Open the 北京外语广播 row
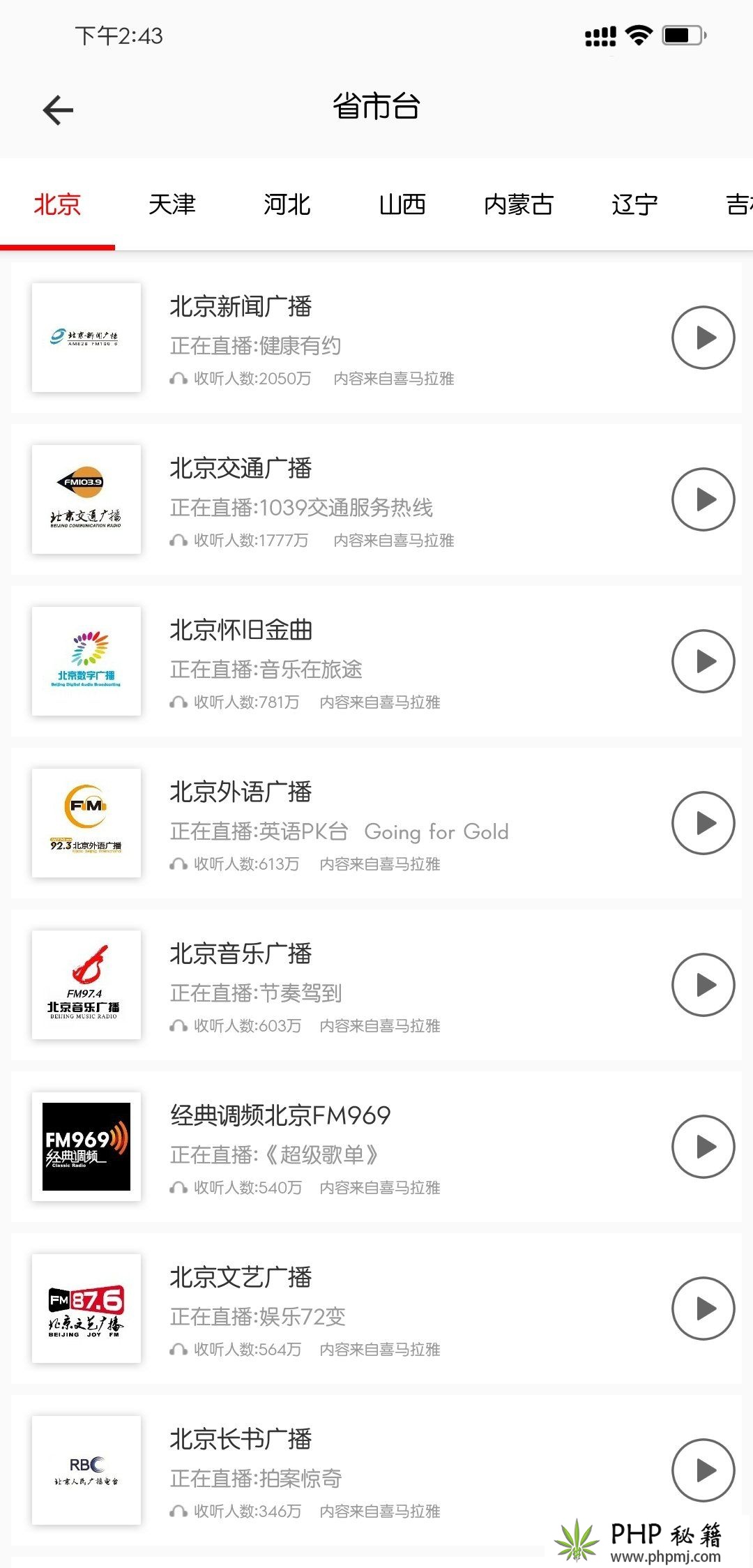This screenshot has width=753, height=1568. click(x=376, y=823)
